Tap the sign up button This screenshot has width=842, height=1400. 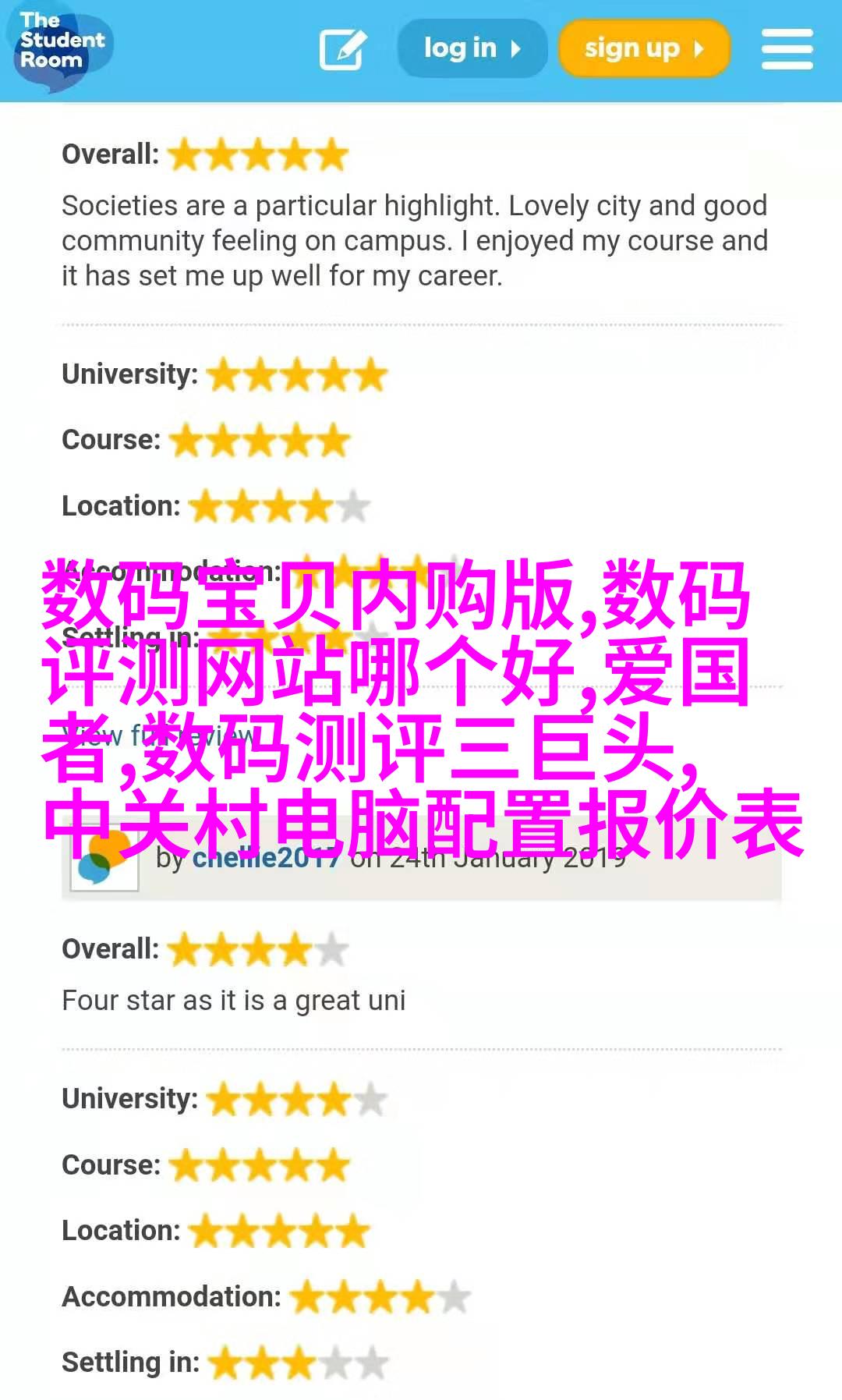point(644,48)
